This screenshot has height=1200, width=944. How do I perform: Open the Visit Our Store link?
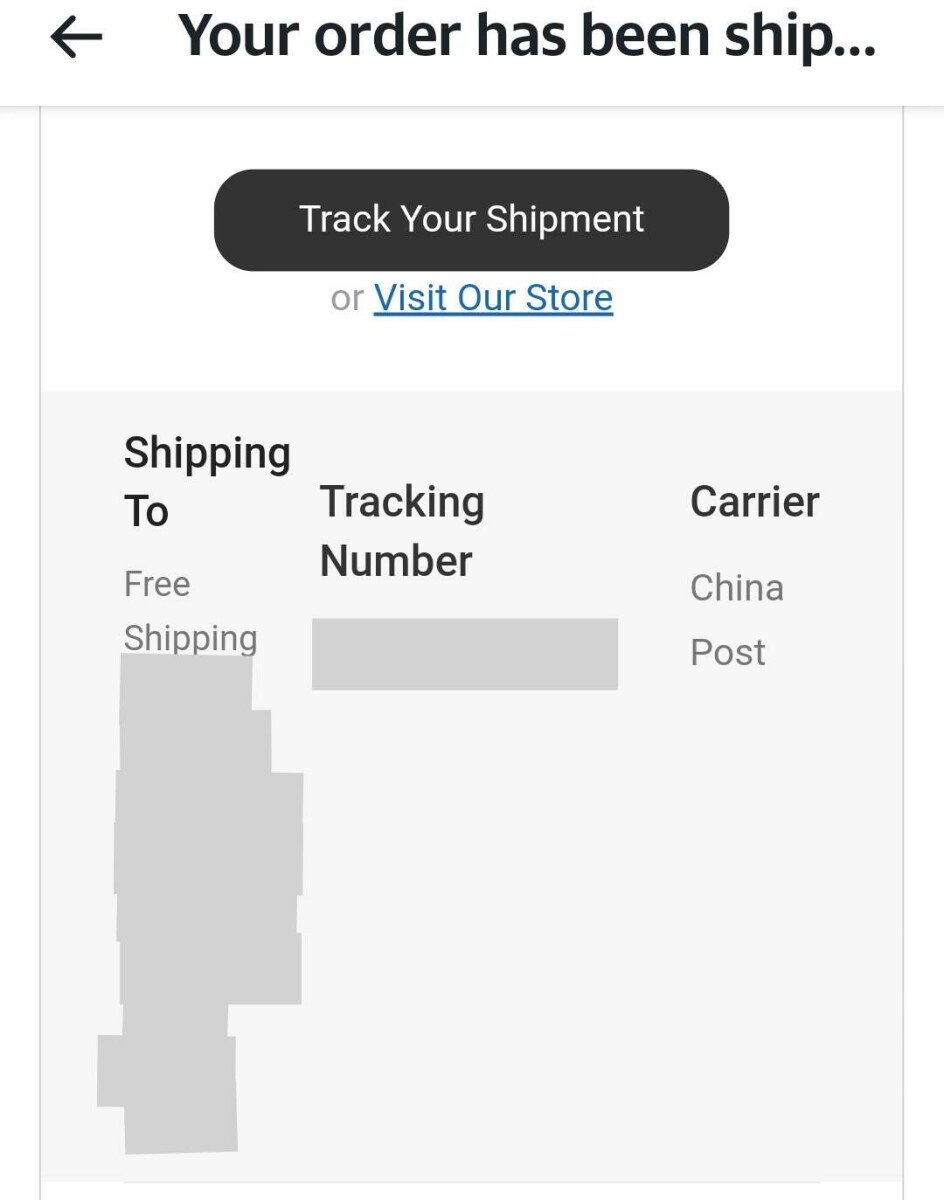[x=493, y=298]
